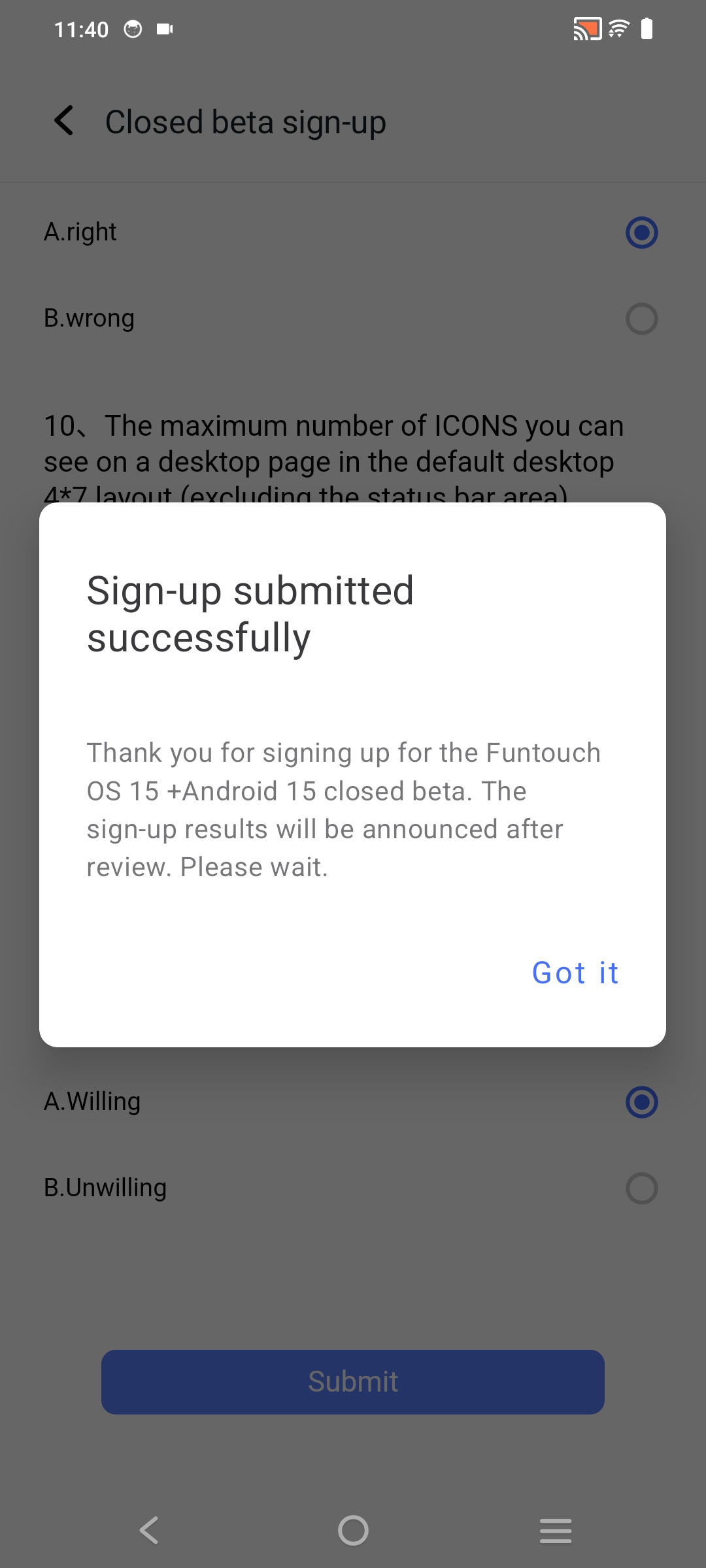Open the recent apps menu

pos(556,1530)
